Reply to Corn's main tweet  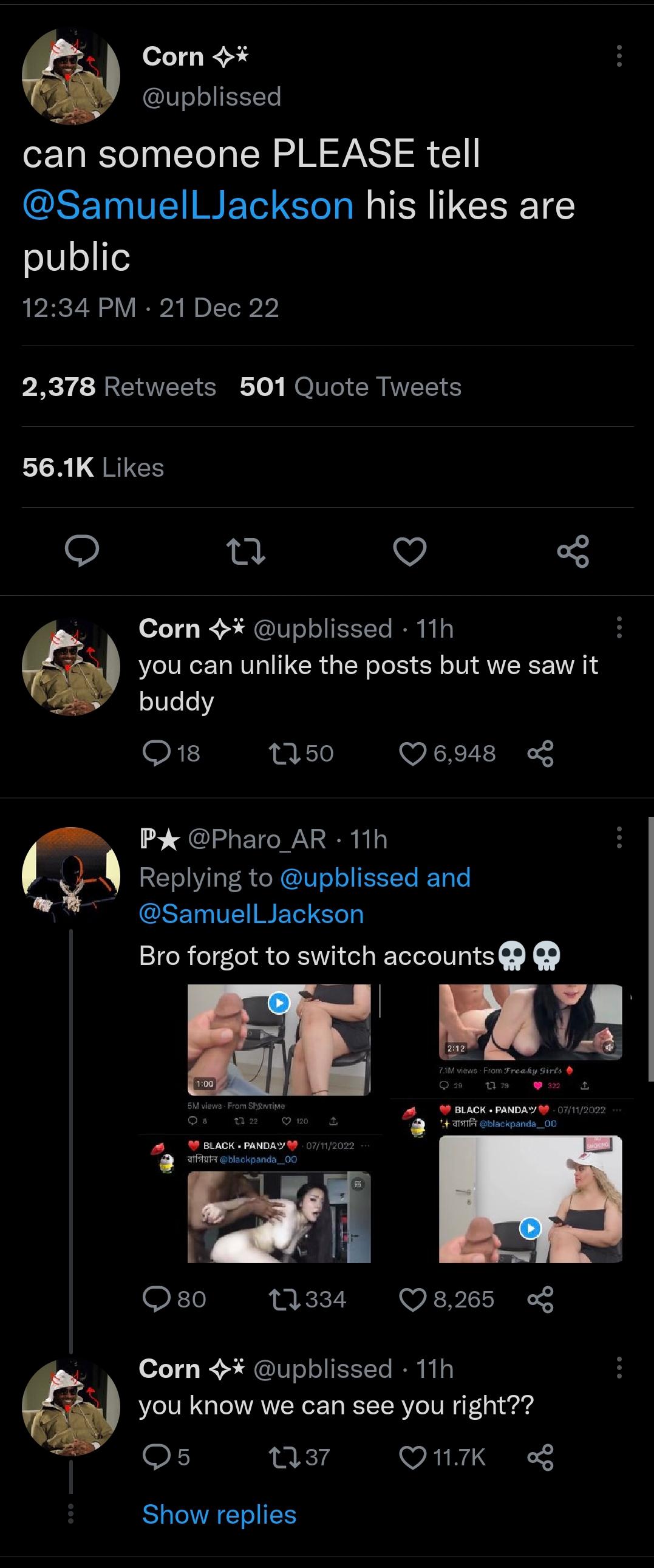[x=82, y=551]
